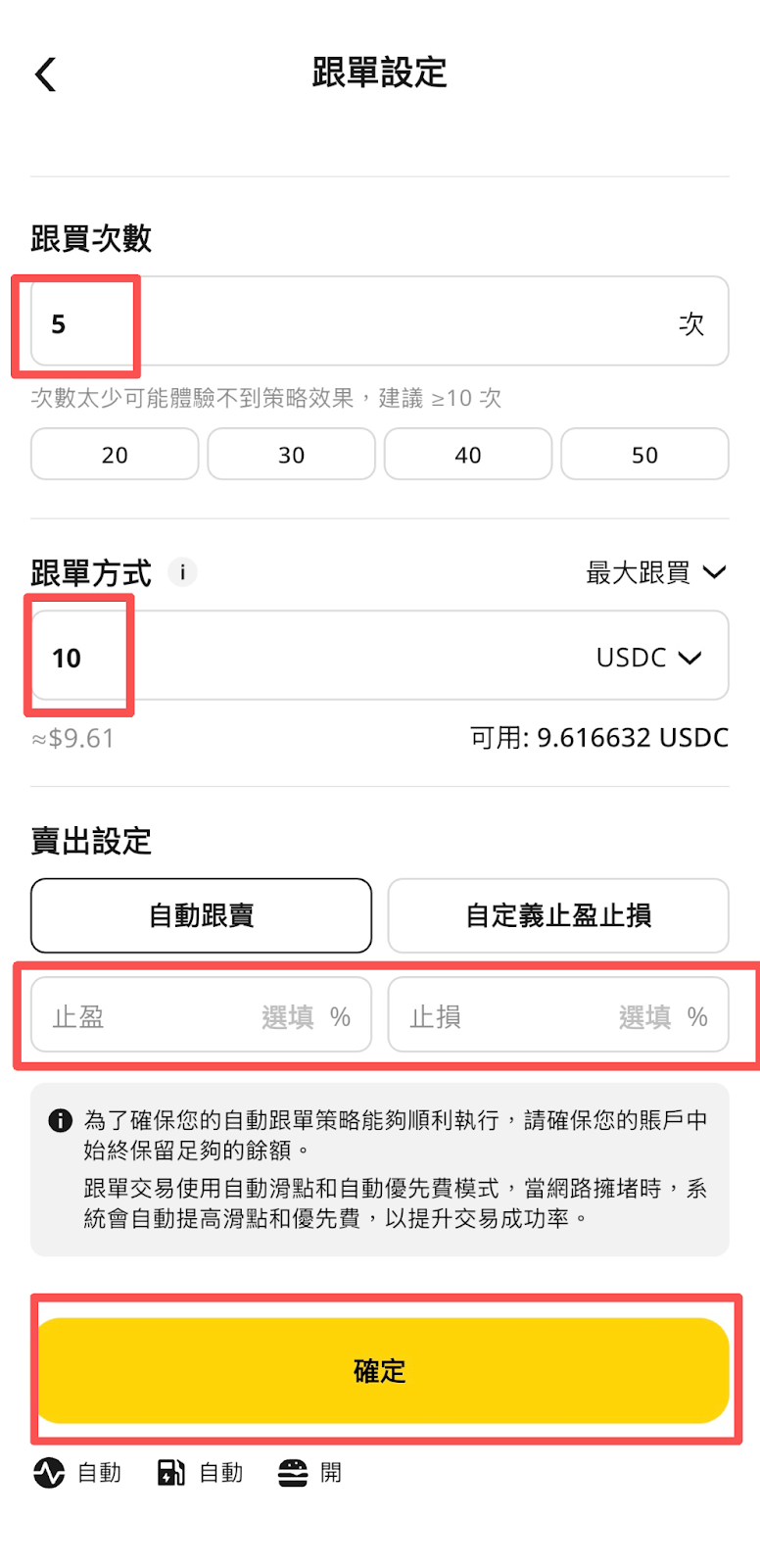Open the 跟單方式 info icon
The height and width of the screenshot is (1568, 760).
(182, 571)
